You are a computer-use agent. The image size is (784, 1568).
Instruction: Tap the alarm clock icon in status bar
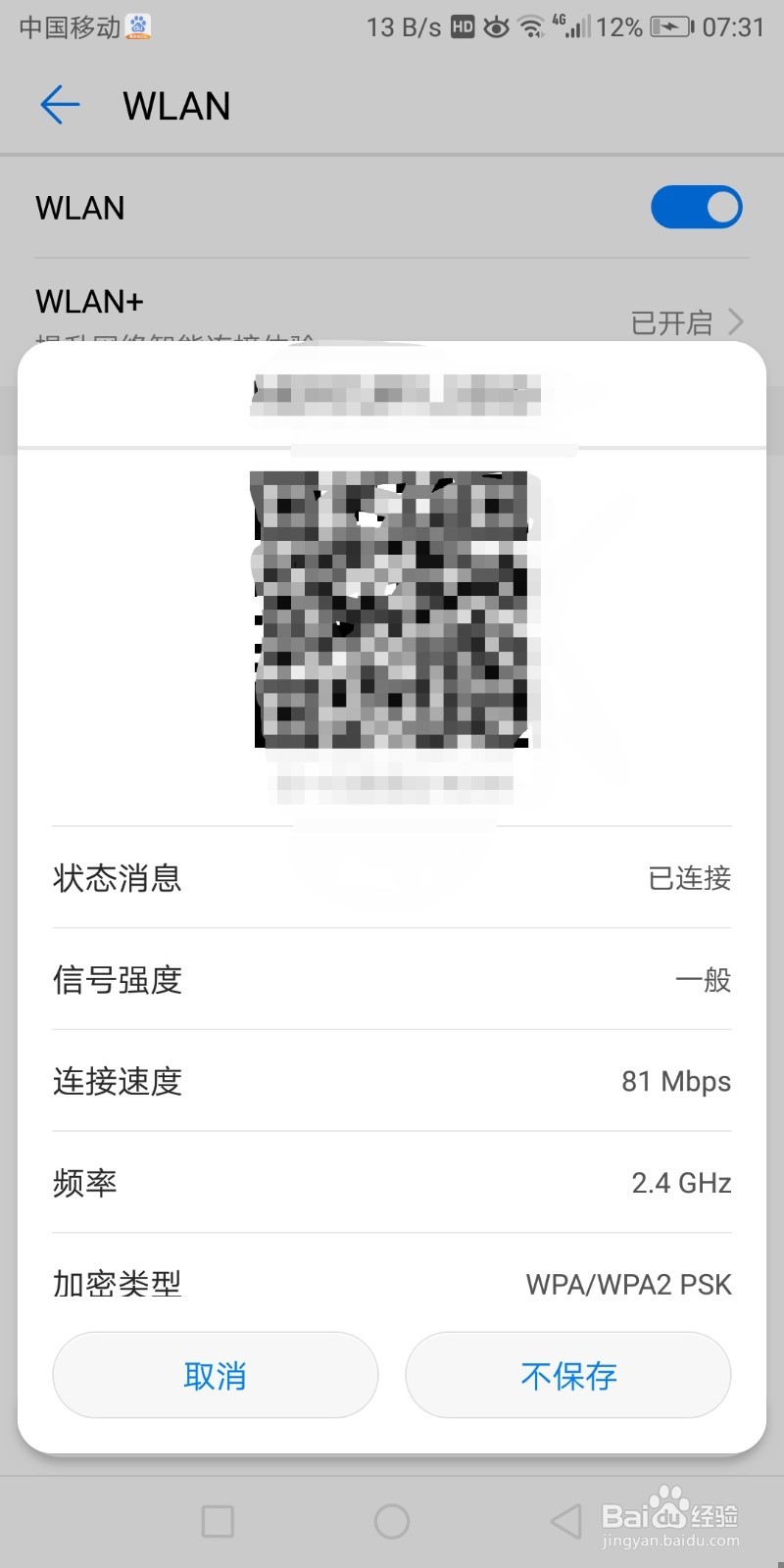[x=497, y=26]
